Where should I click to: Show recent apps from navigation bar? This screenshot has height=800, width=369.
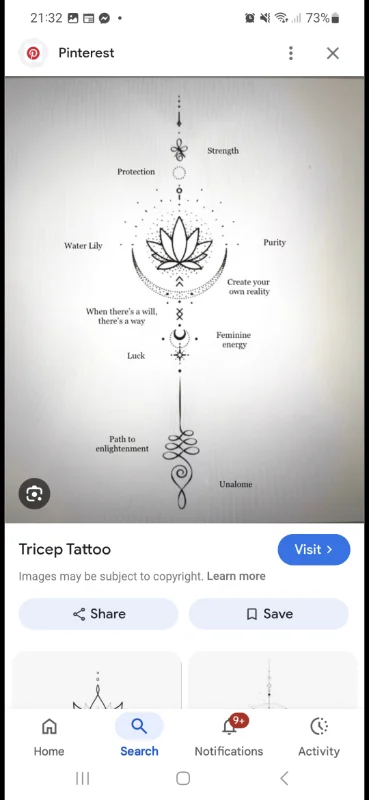pyautogui.click(x=83, y=778)
